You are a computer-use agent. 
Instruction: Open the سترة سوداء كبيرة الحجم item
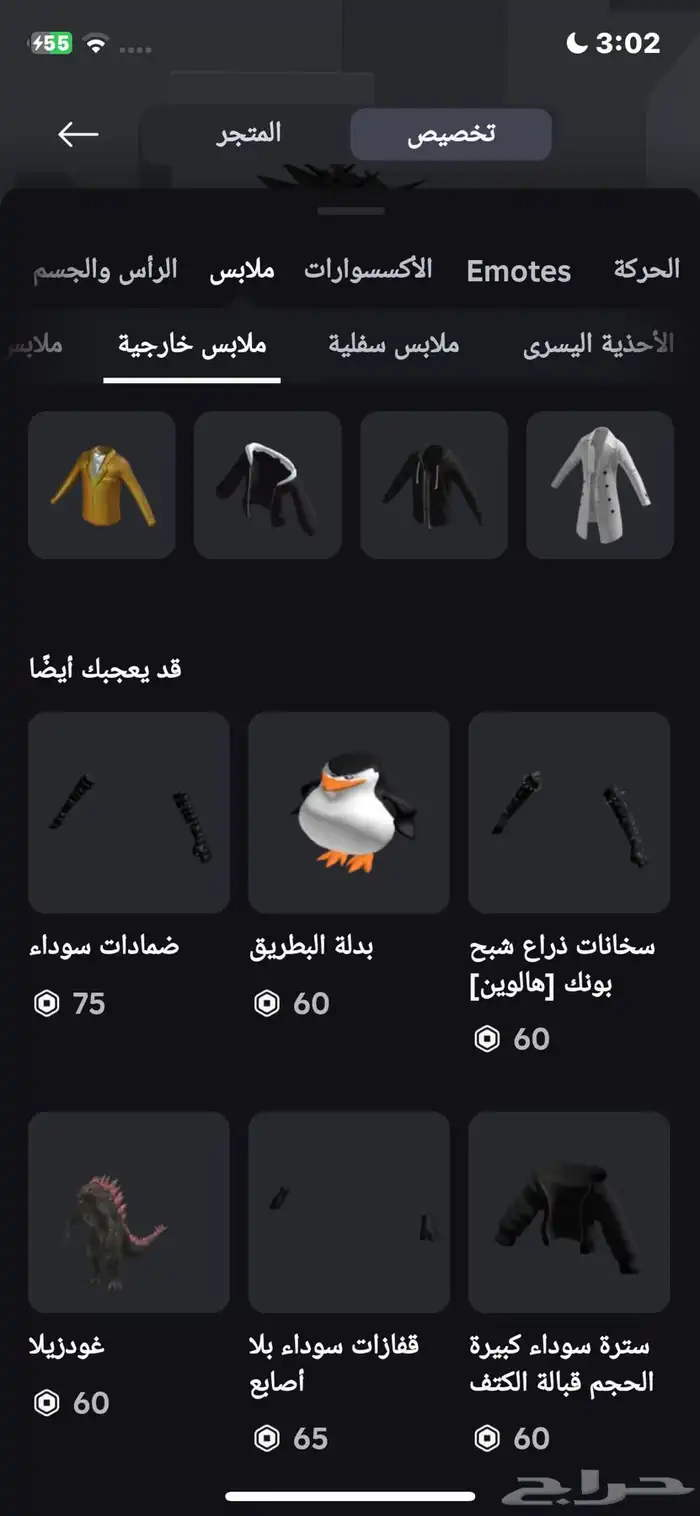(569, 1212)
